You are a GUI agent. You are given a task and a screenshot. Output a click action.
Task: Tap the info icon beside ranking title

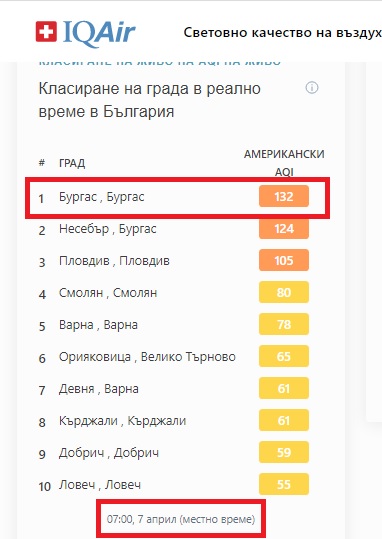312,88
